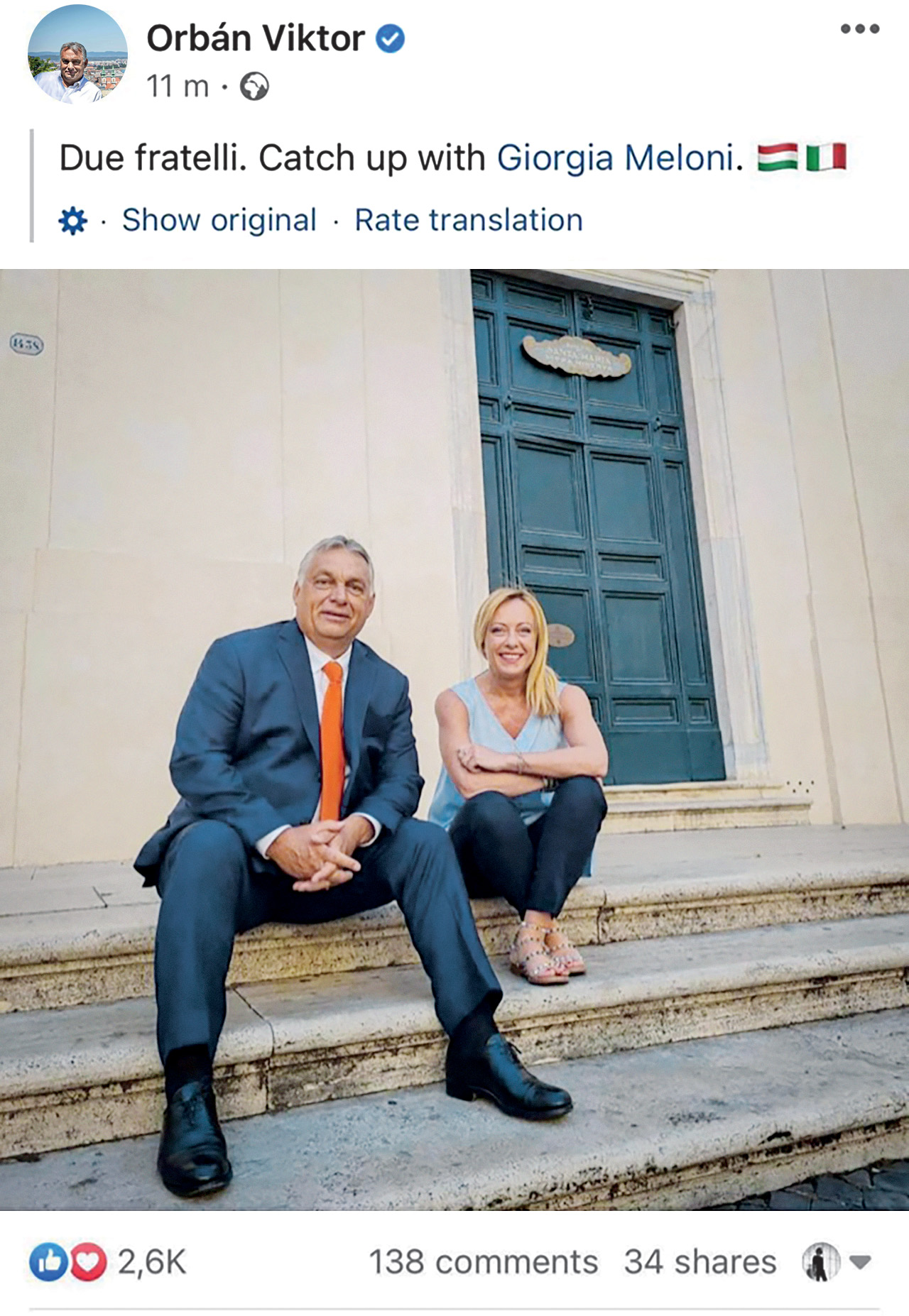Open the tagged Giorgia Meloni profile
Screen dimensions: 909x1316
615,158
